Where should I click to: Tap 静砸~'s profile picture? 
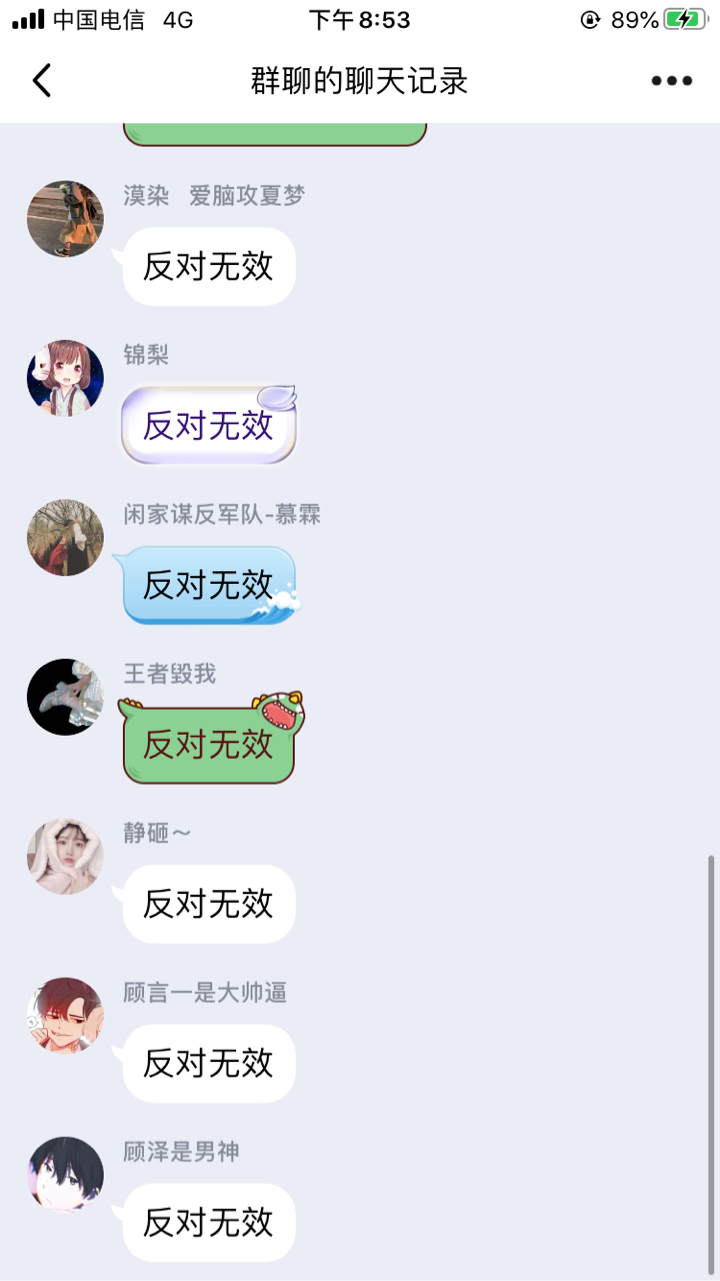pos(65,857)
